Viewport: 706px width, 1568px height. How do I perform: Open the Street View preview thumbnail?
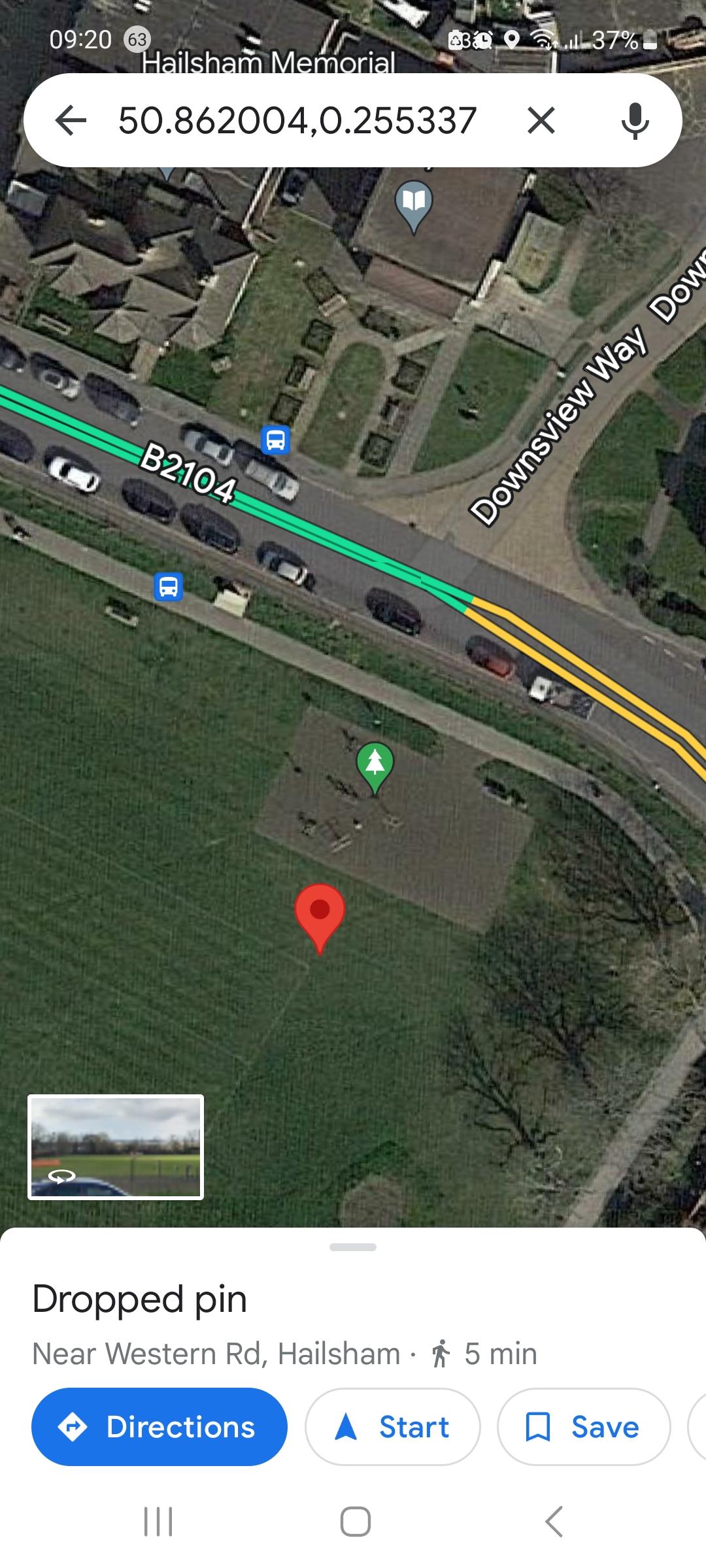116,1147
